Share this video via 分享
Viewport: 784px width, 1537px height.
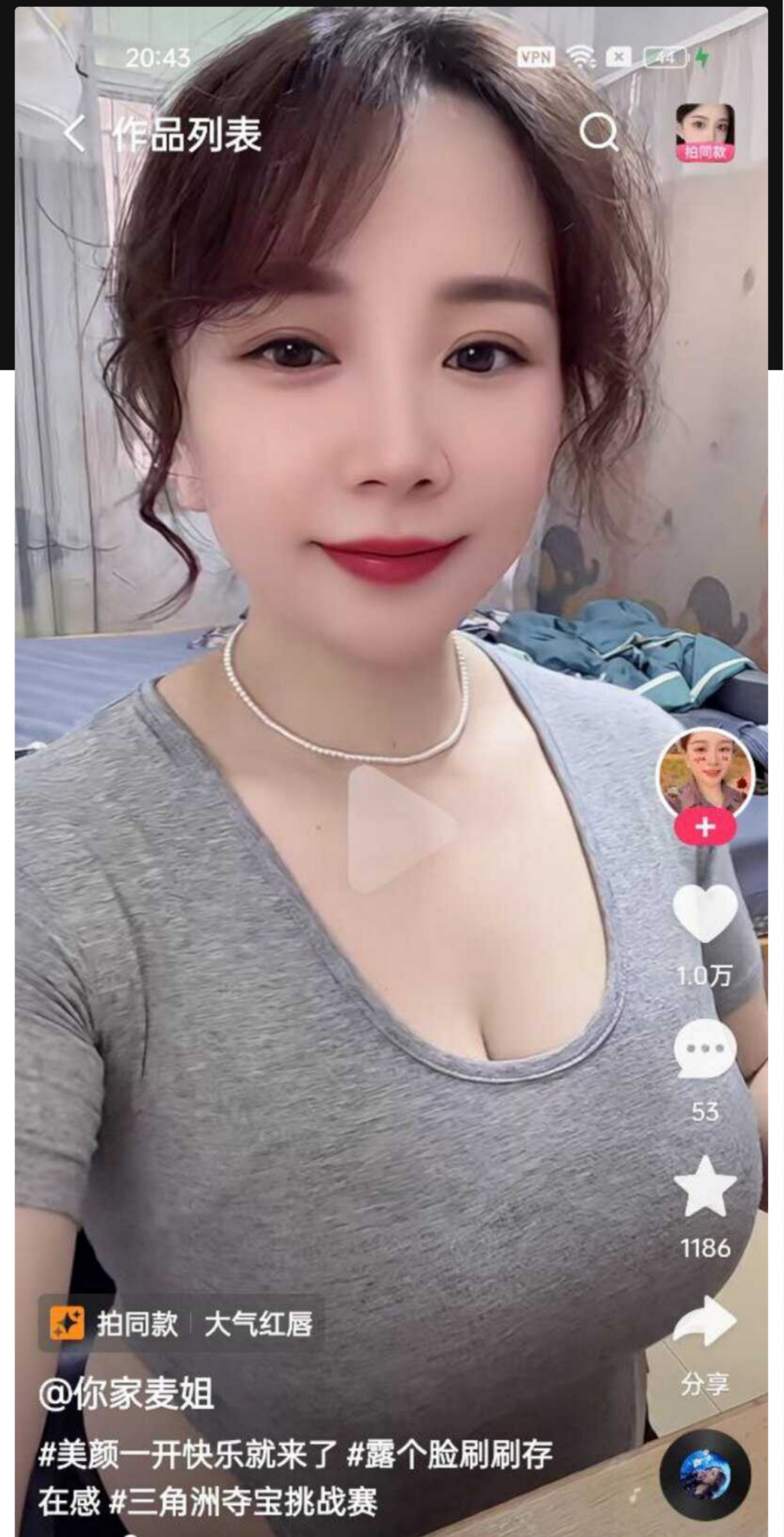[x=704, y=1323]
